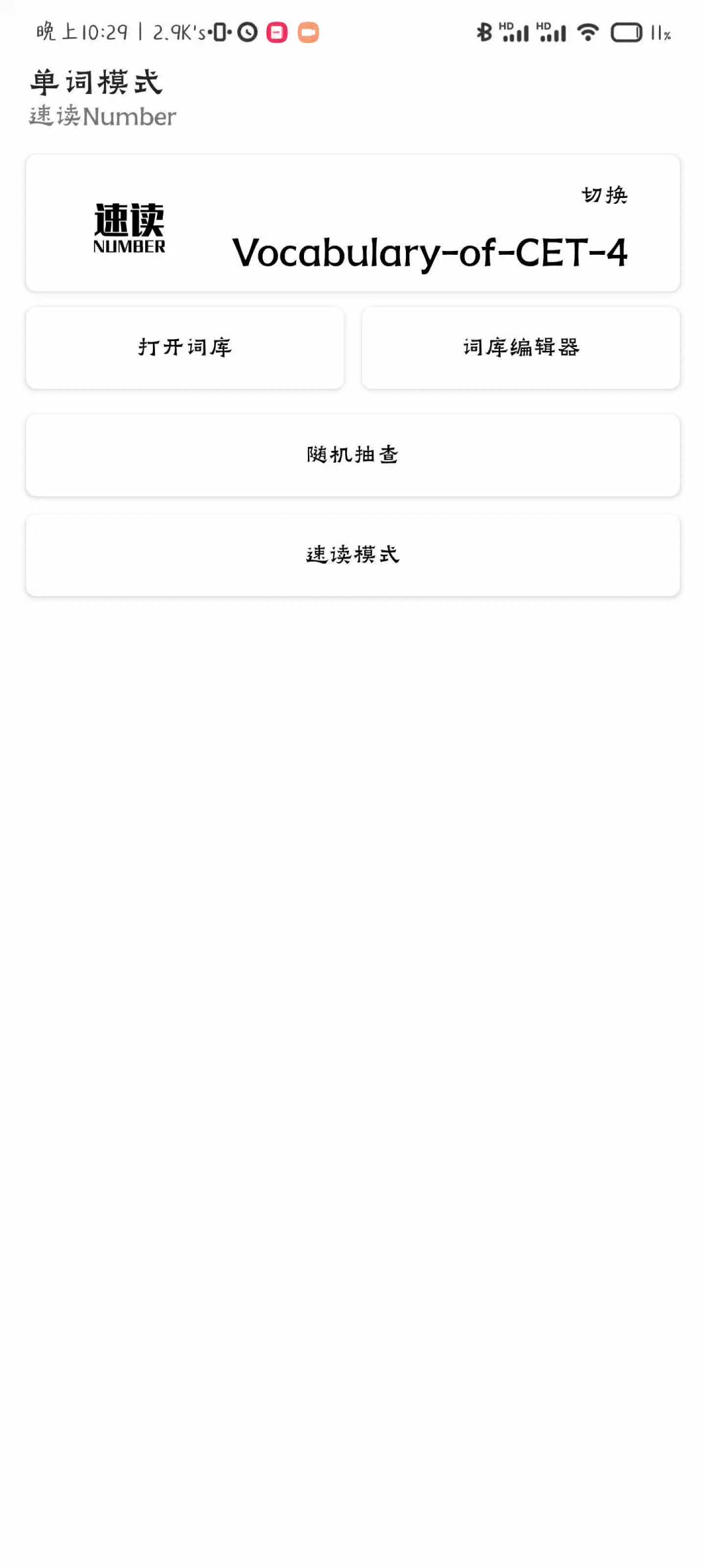706x1568 pixels.
Task: Open the Vocabulary-of-CET-4 library card
Action: click(x=429, y=253)
